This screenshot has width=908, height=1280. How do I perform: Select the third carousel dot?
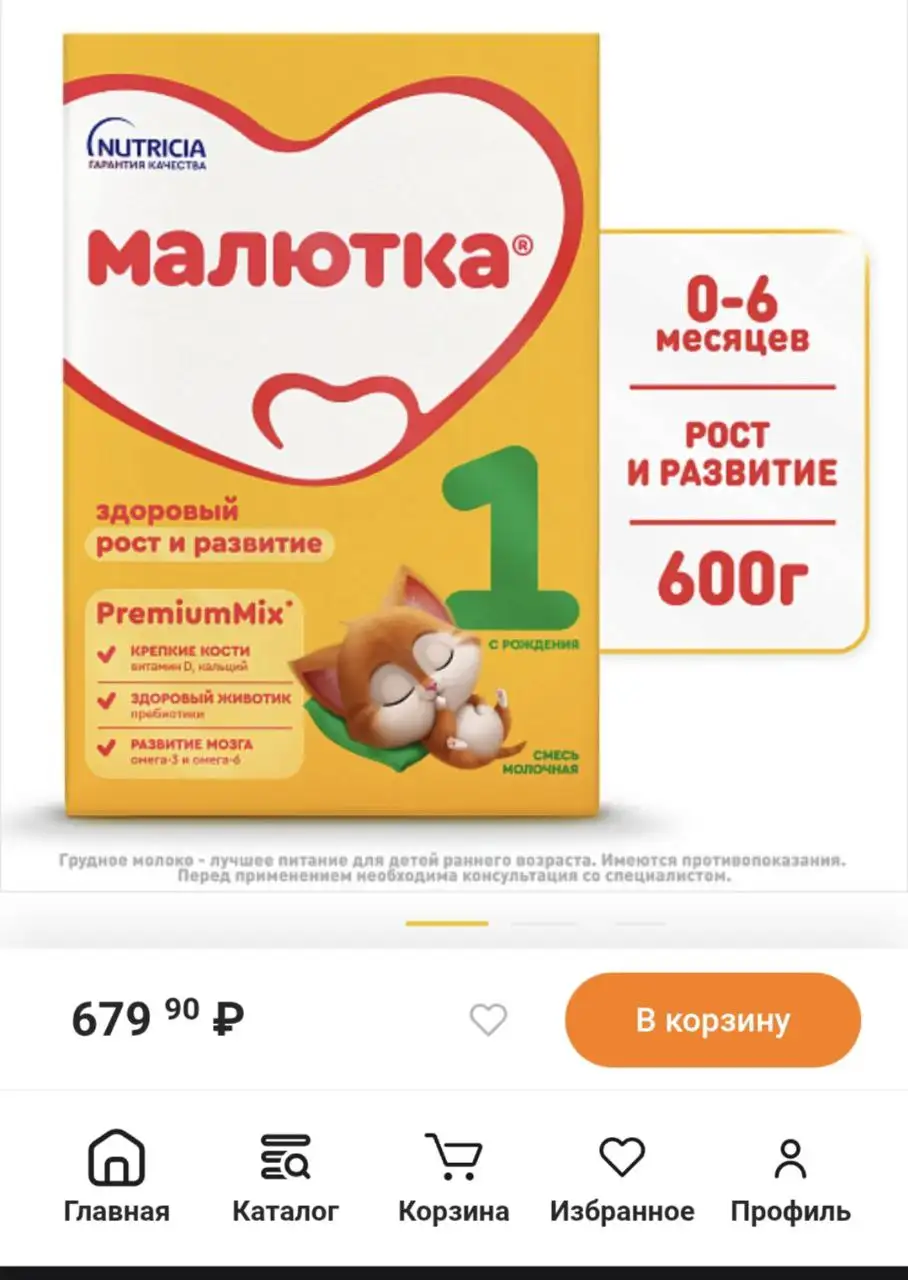pos(639,924)
